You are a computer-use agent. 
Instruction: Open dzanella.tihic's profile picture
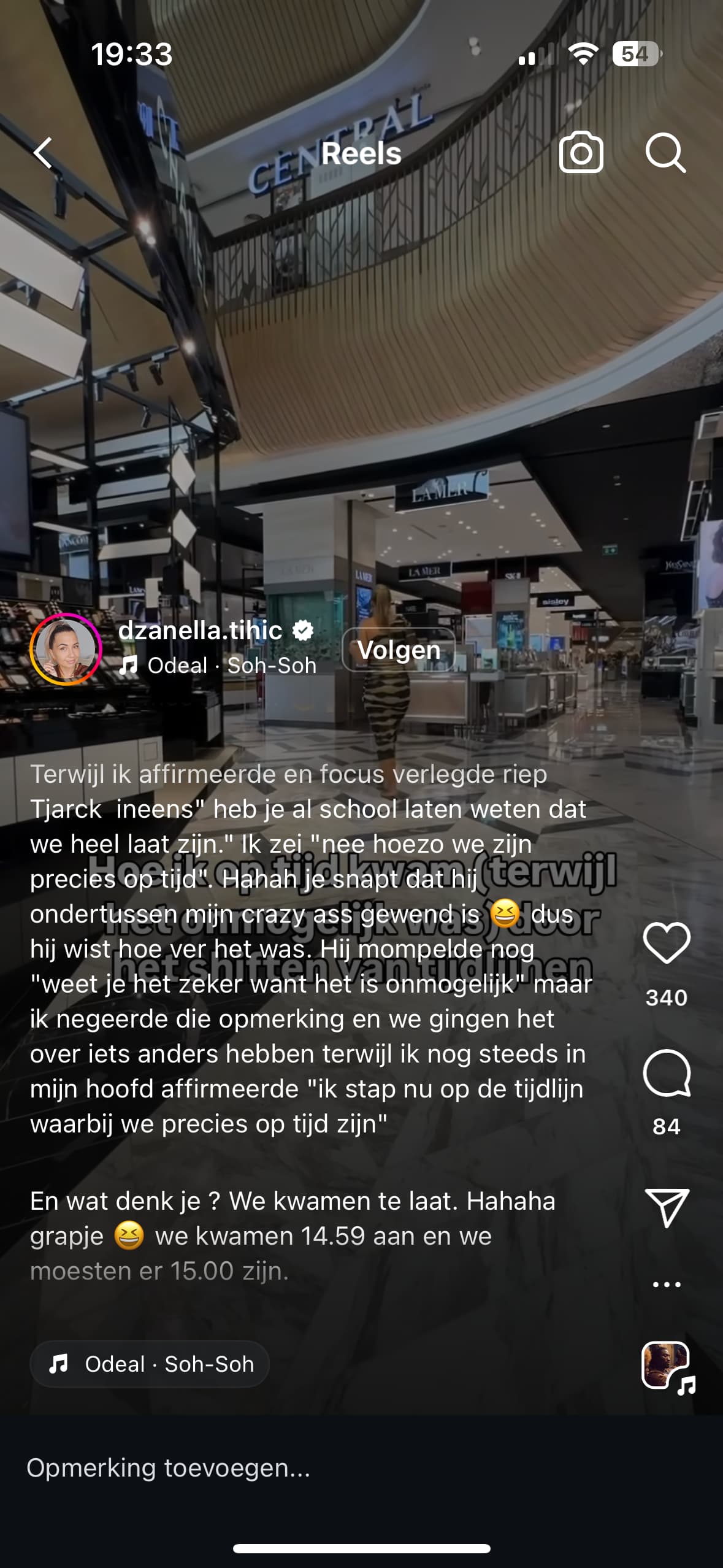pos(66,649)
